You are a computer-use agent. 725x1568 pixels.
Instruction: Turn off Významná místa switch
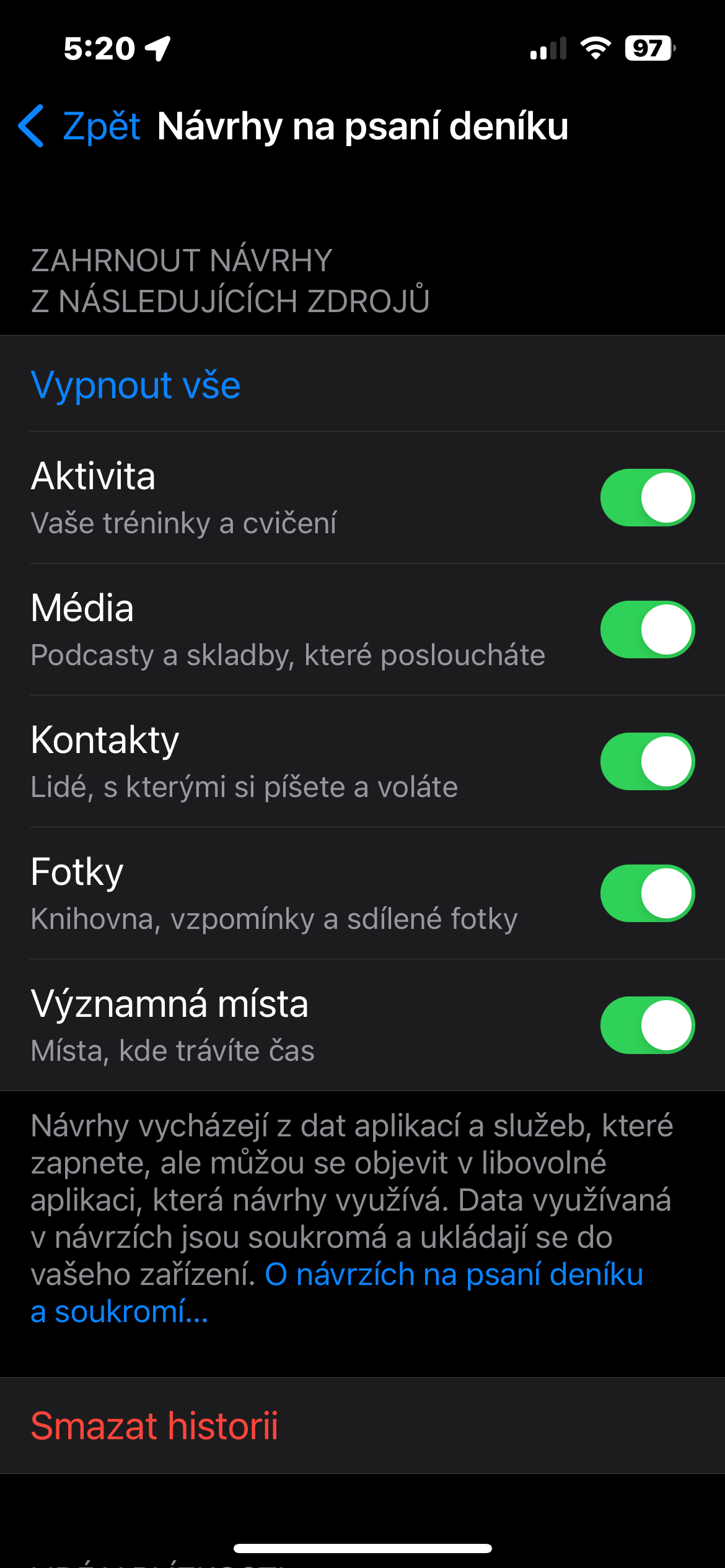[647, 1025]
